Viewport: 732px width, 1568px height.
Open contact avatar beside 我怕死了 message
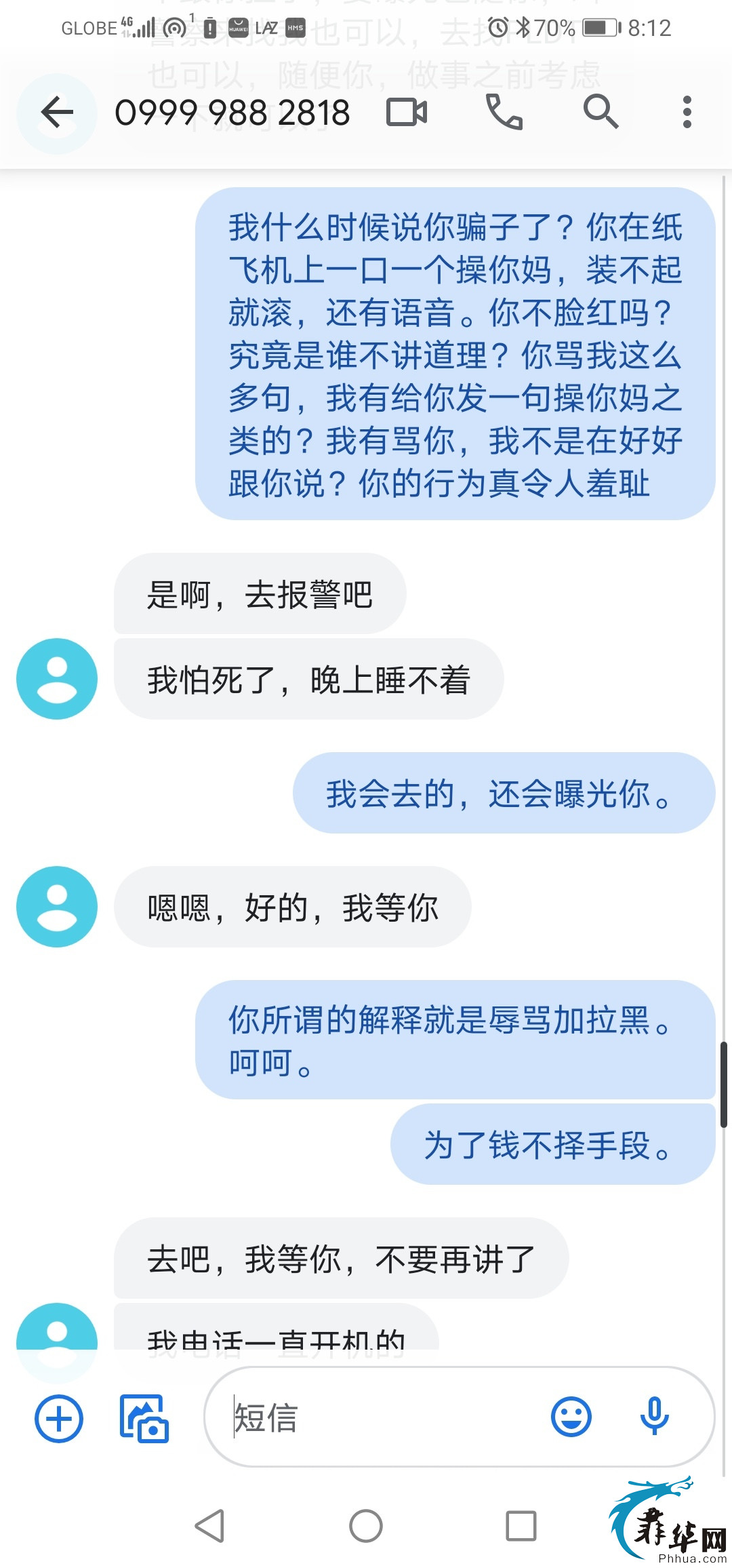[x=57, y=679]
